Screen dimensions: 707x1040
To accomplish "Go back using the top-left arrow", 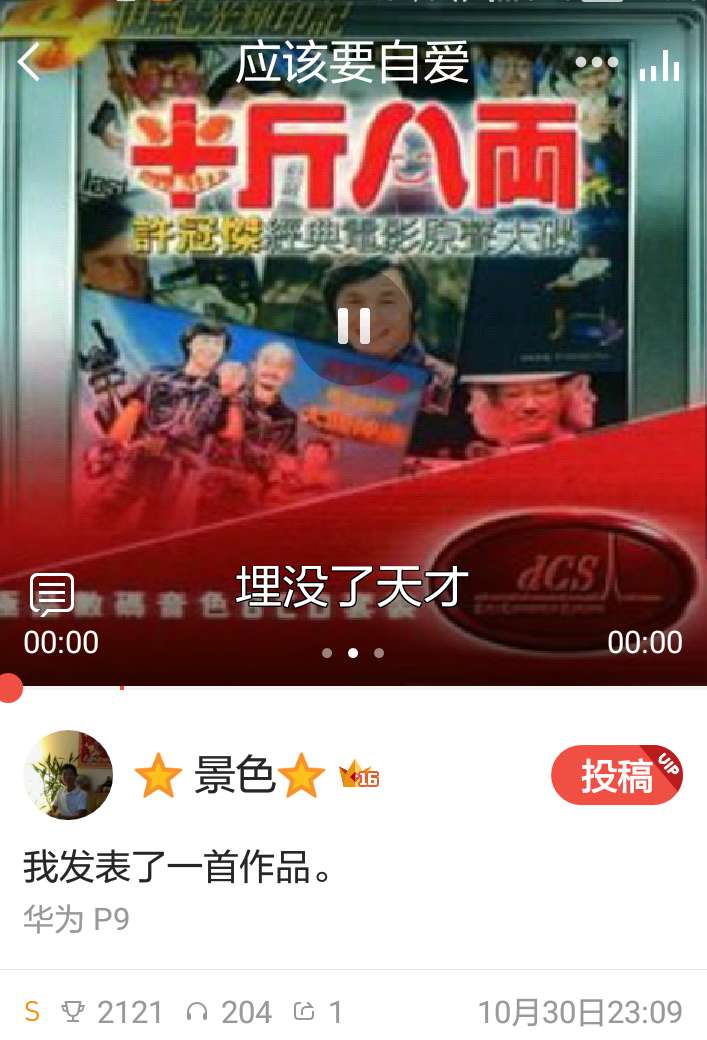I will click(30, 62).
